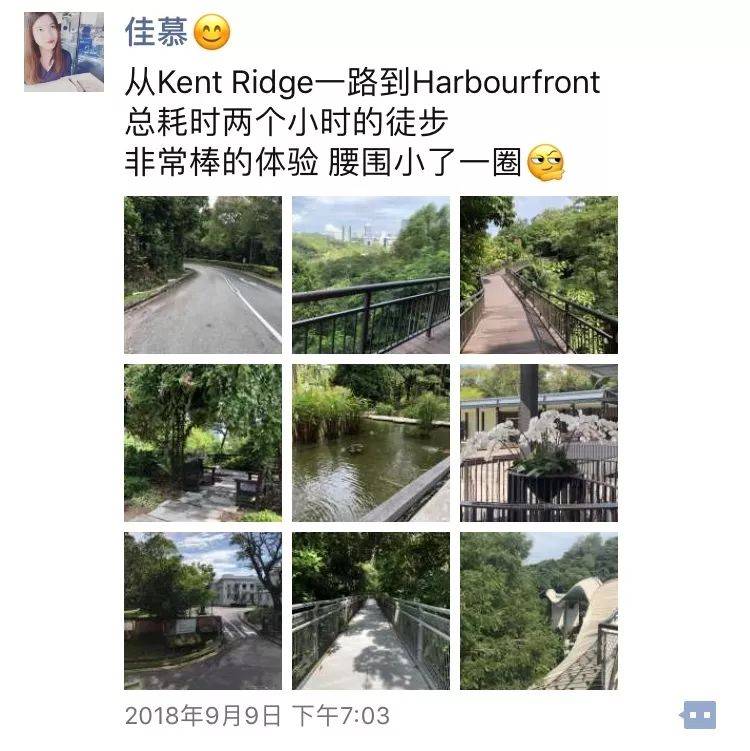Open the pond photo
Image resolution: width=750 pixels, height=751 pixels.
pos(371,443)
